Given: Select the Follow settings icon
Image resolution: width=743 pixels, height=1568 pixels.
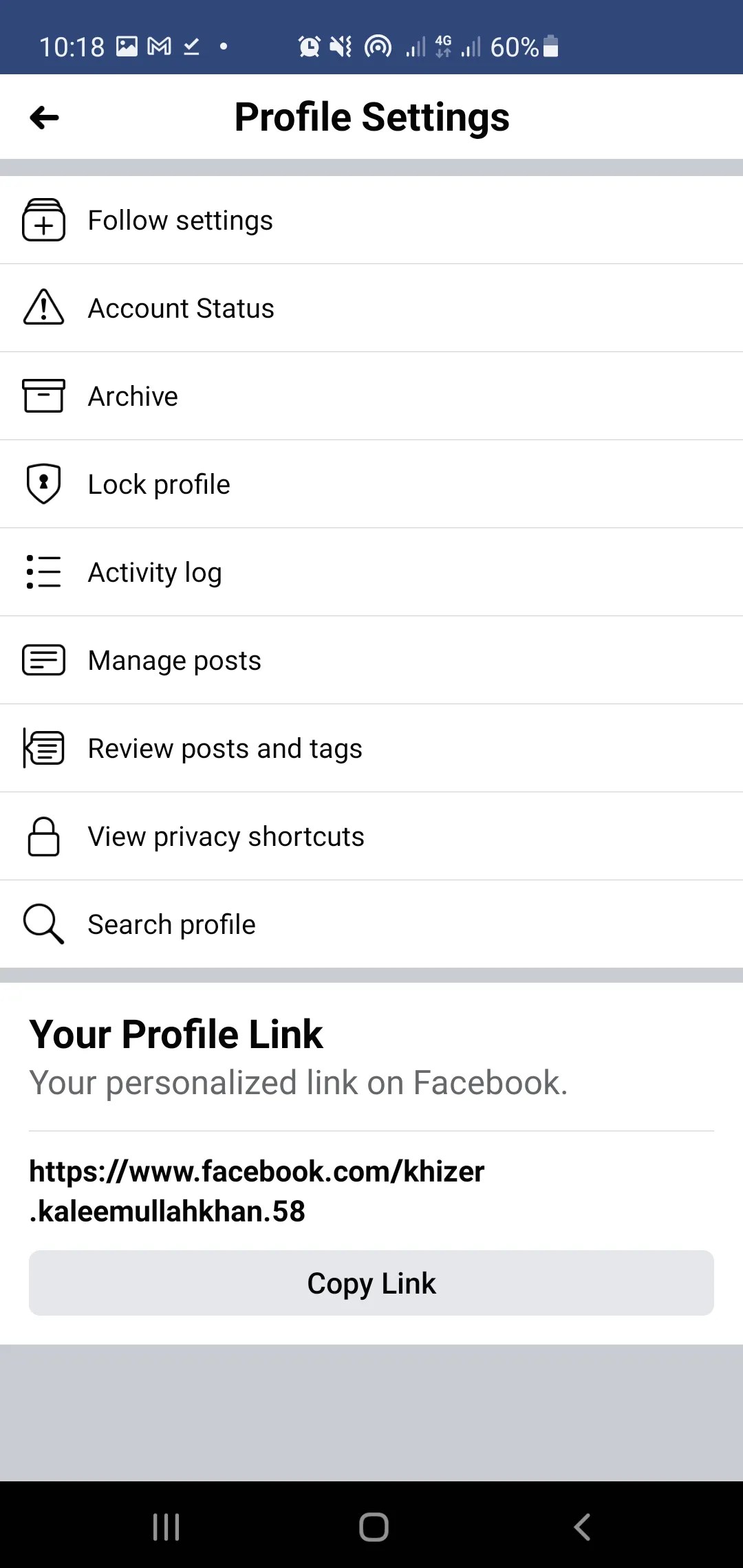Looking at the screenshot, I should click(x=43, y=220).
